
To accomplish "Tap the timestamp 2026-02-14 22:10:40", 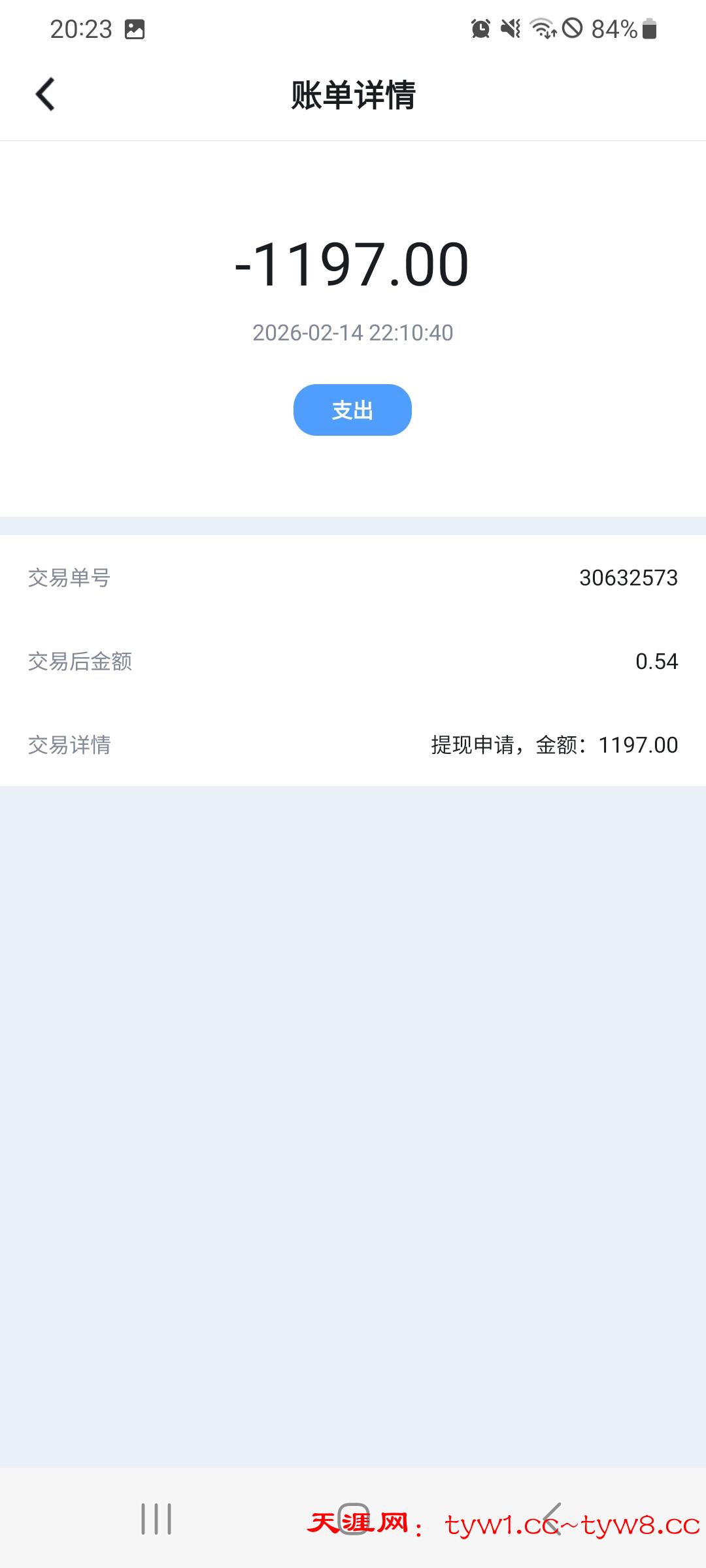I will (x=353, y=333).
